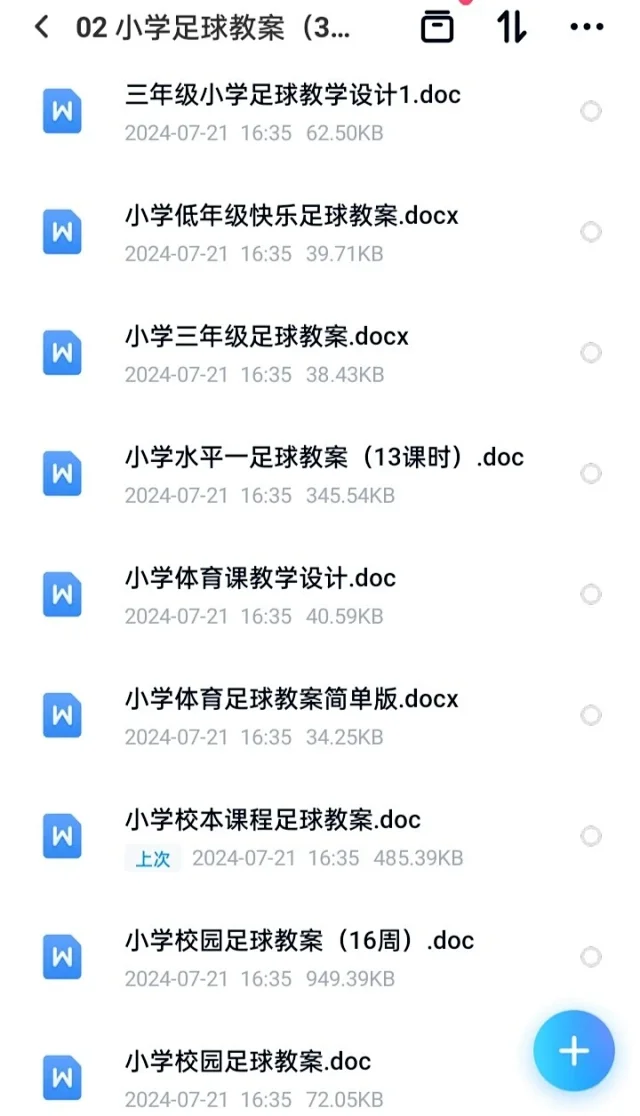Open 三年级小学足球教学设计1.doc
Viewport: 640px width, 1116px height.
293,95
